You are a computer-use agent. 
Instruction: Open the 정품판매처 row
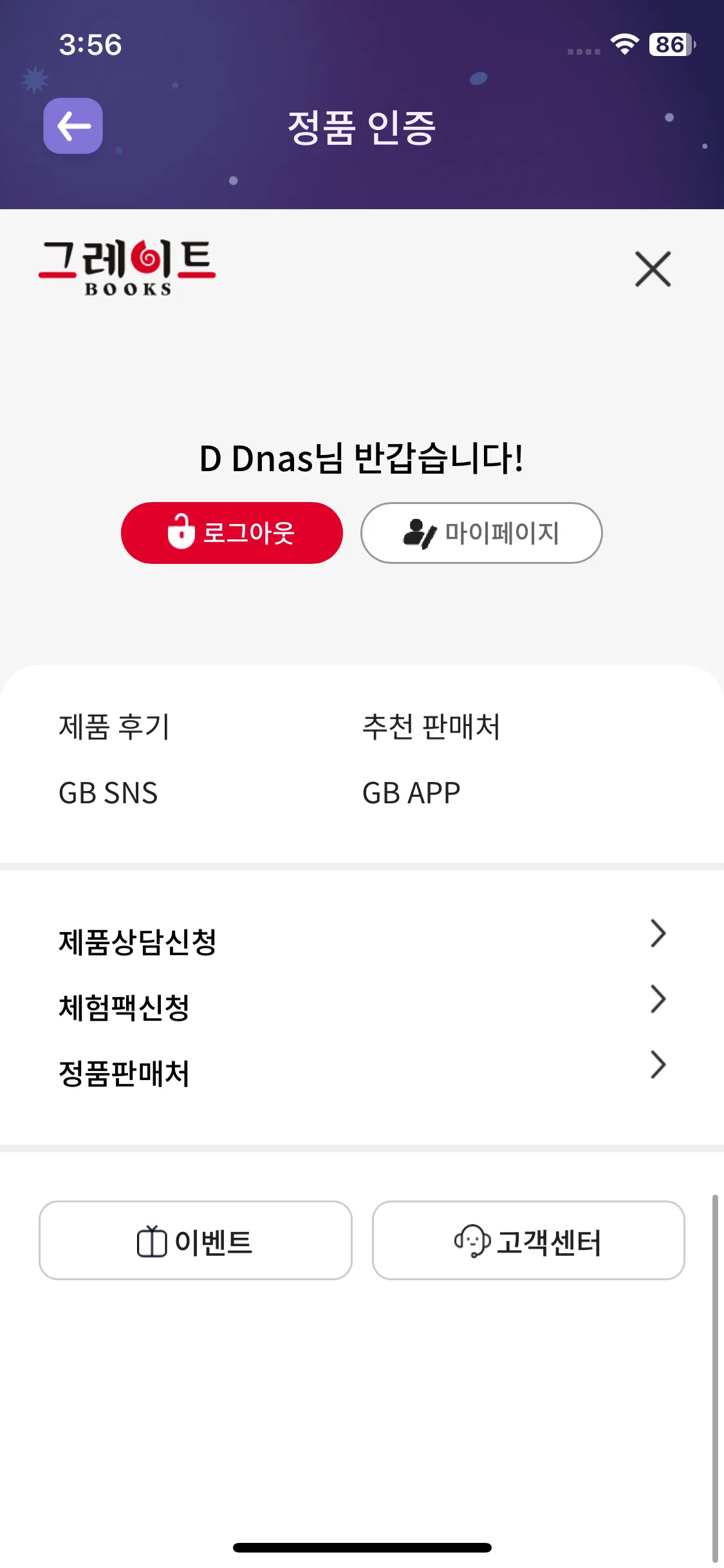[x=360, y=1072]
